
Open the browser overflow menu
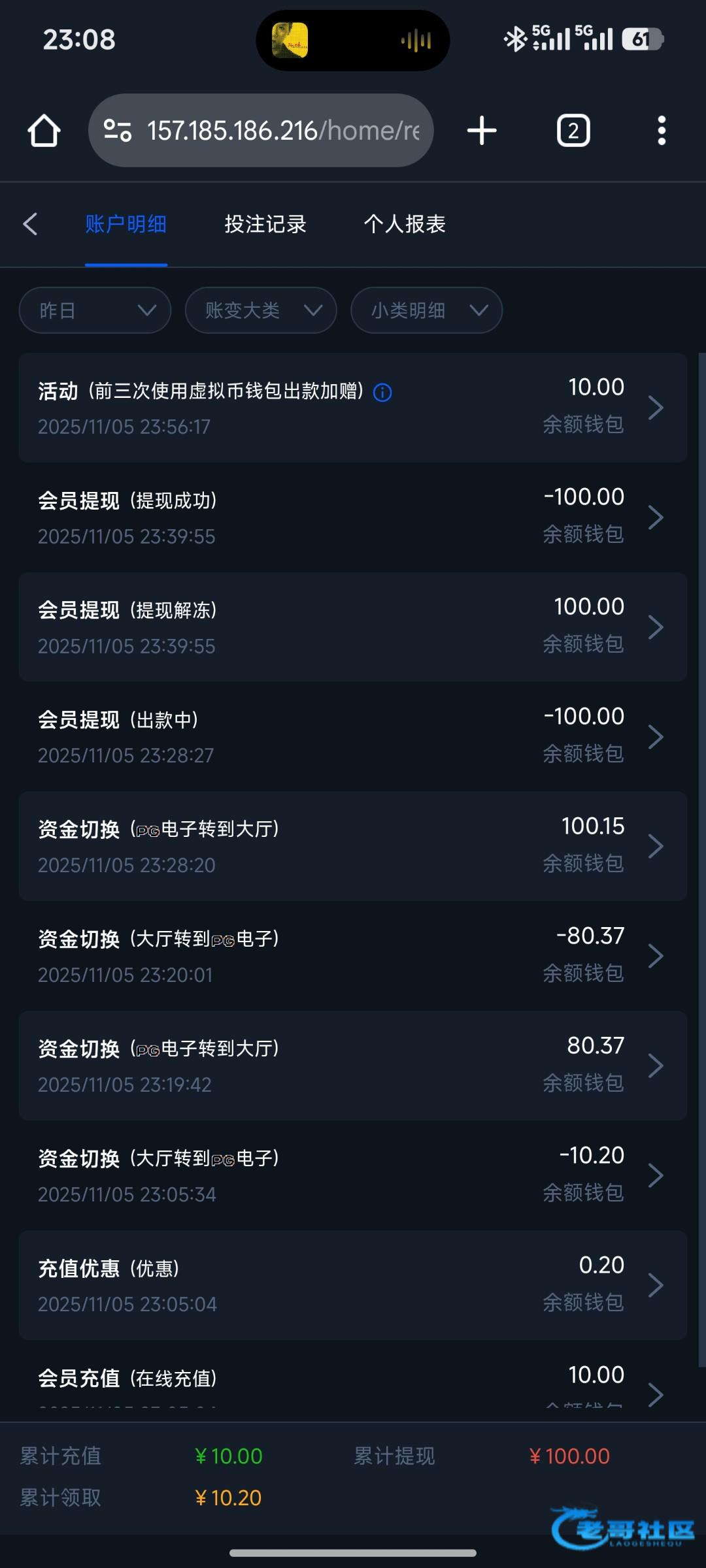point(662,131)
